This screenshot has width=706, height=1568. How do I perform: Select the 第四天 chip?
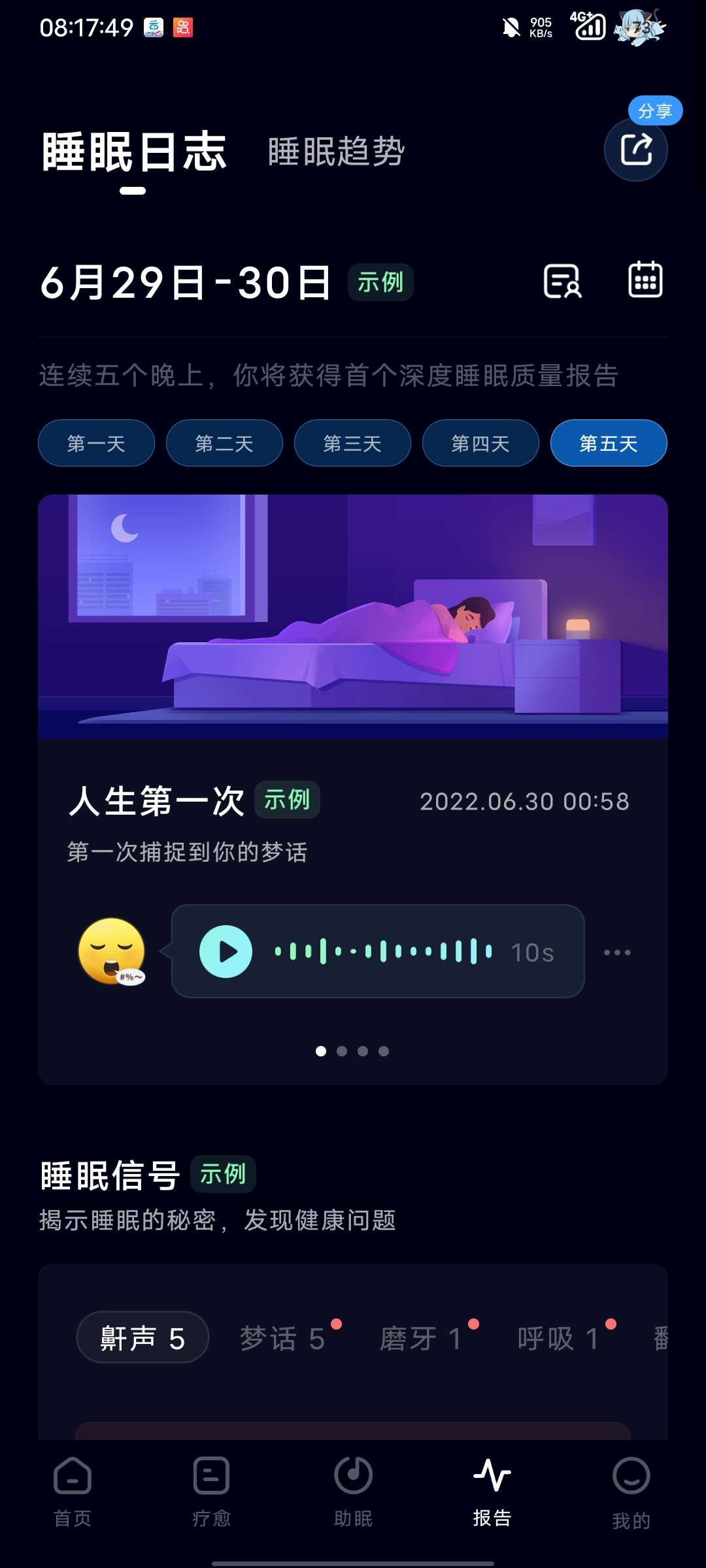point(480,444)
